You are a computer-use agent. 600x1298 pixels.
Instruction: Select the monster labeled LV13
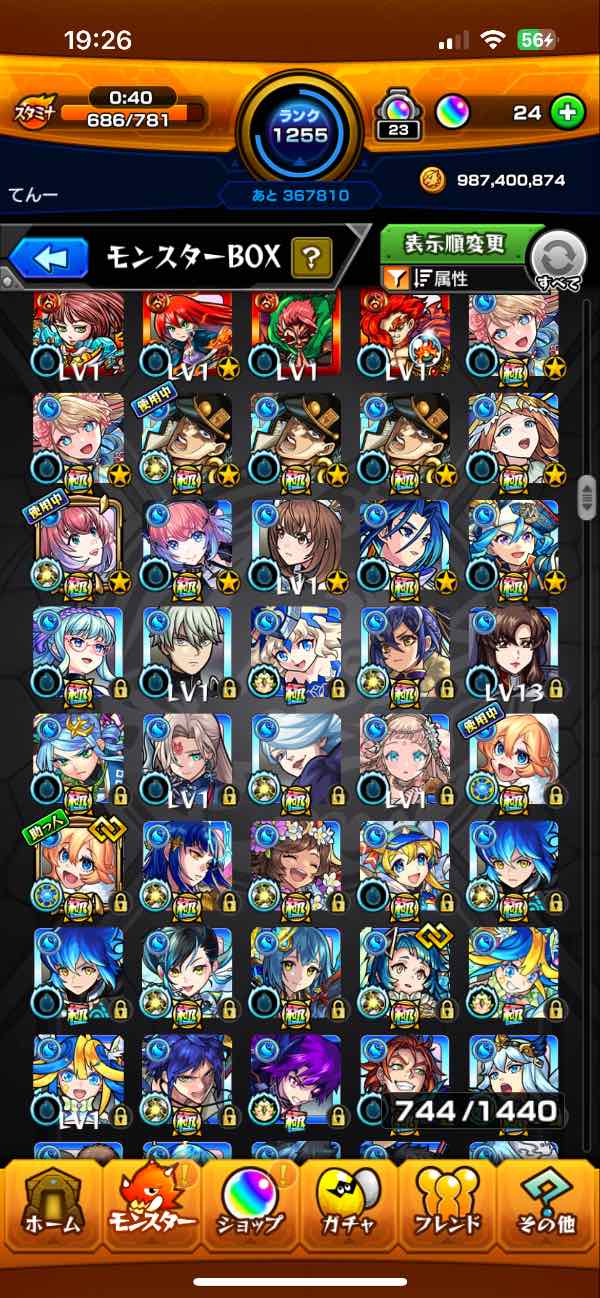point(513,652)
